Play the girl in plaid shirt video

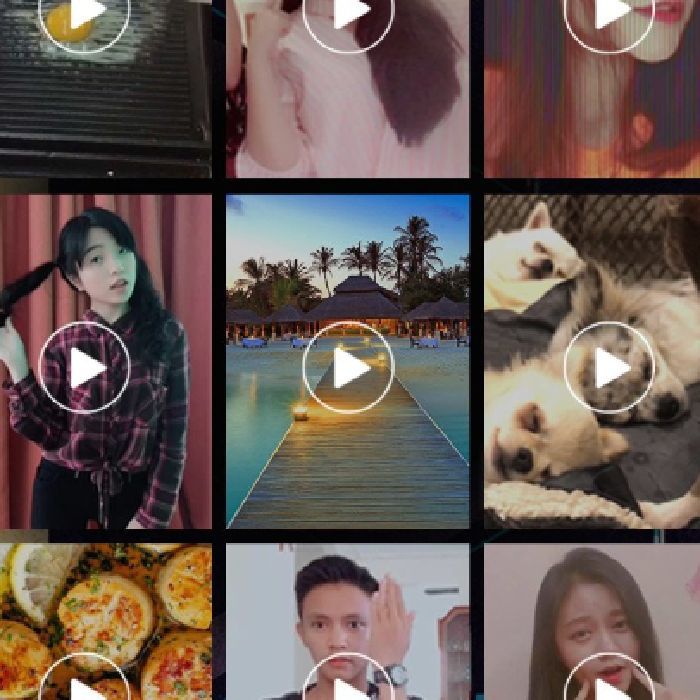tap(85, 367)
